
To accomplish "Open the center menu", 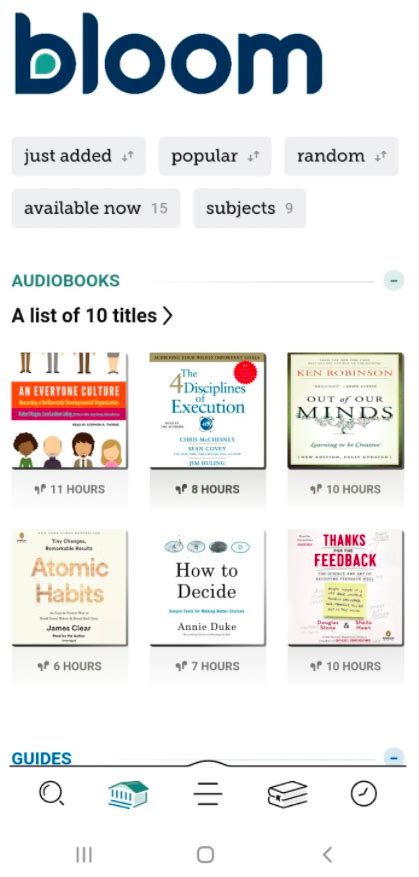I will (208, 794).
